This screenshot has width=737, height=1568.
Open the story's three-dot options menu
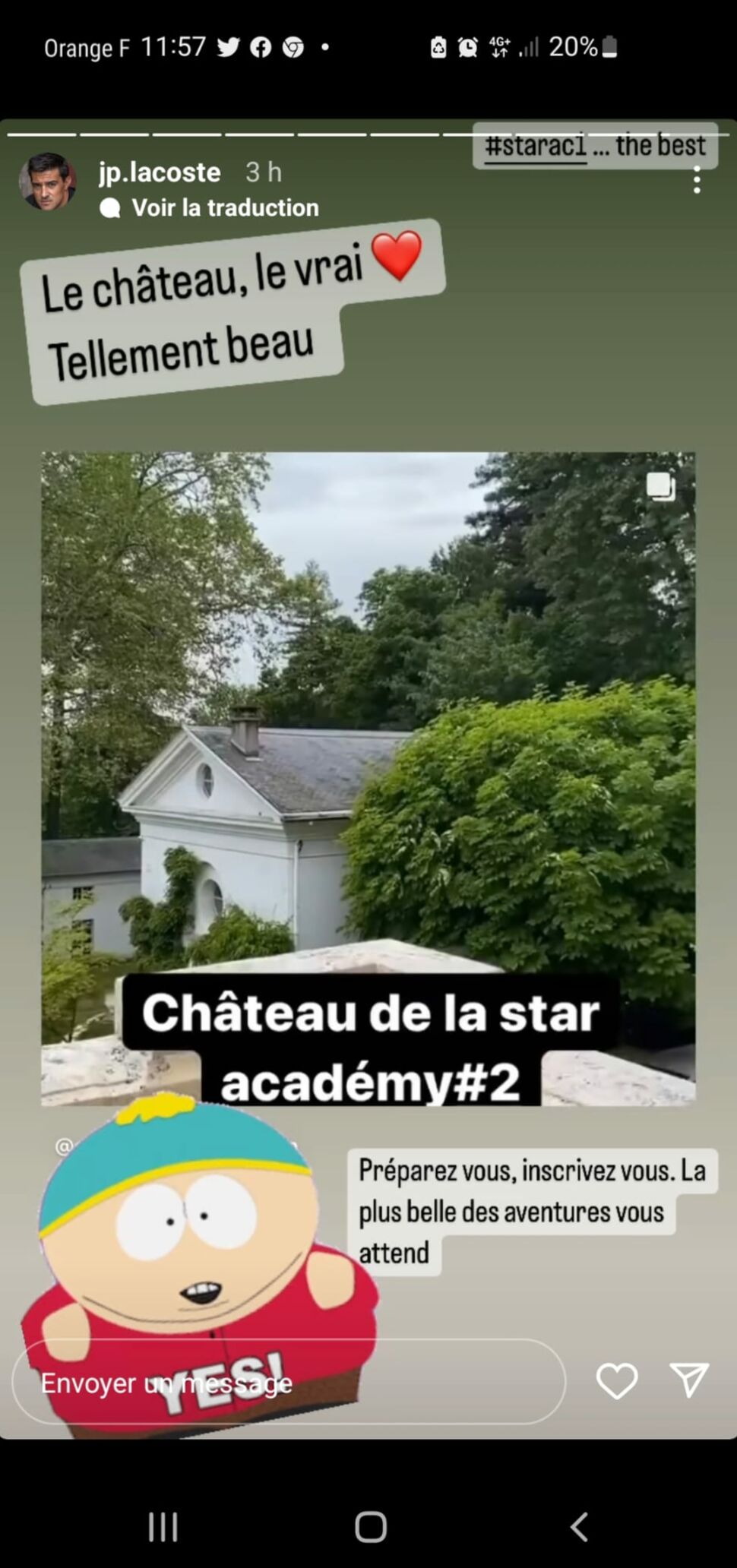pyautogui.click(x=697, y=181)
